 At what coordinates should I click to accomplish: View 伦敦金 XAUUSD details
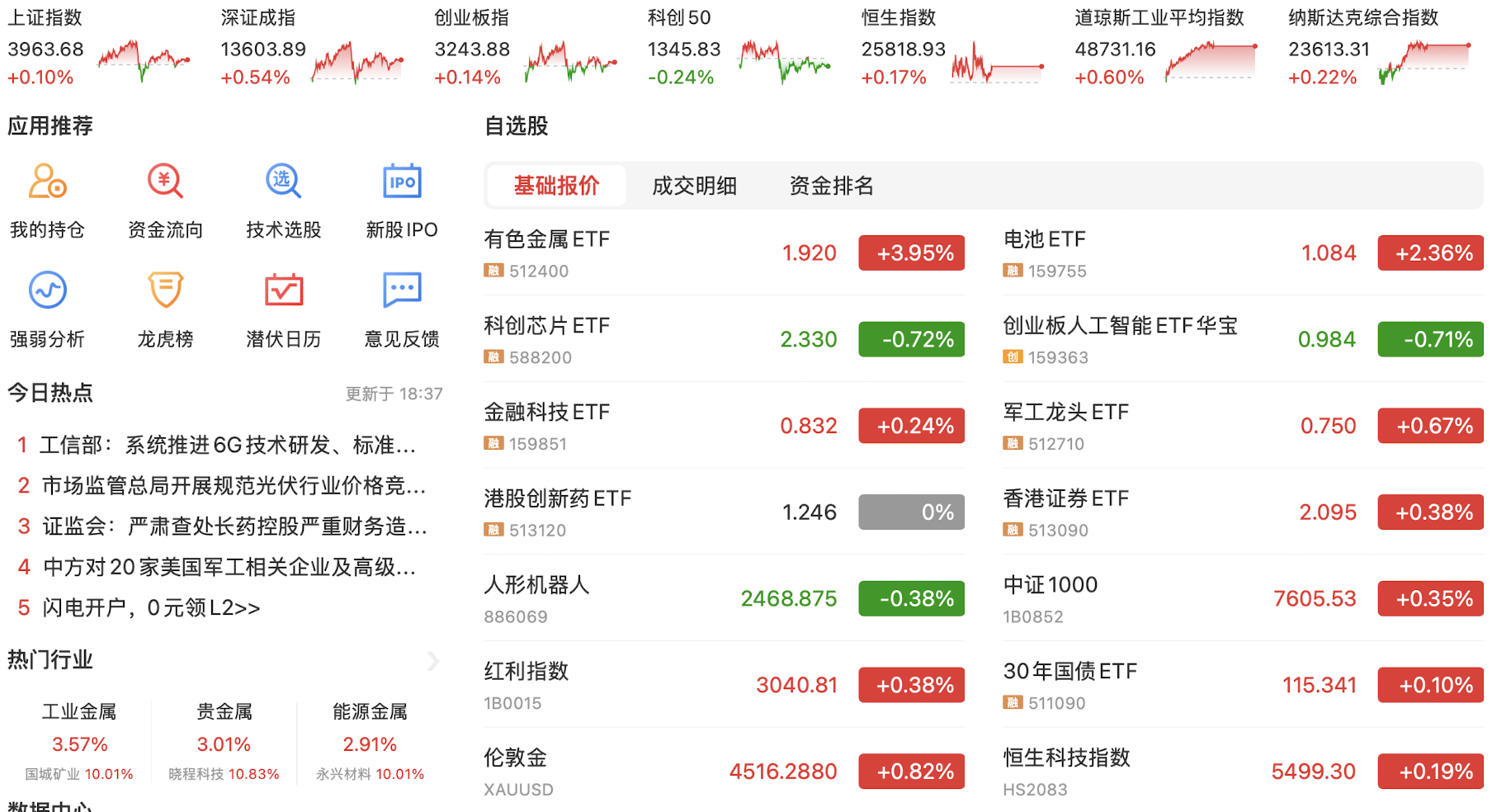point(723,772)
